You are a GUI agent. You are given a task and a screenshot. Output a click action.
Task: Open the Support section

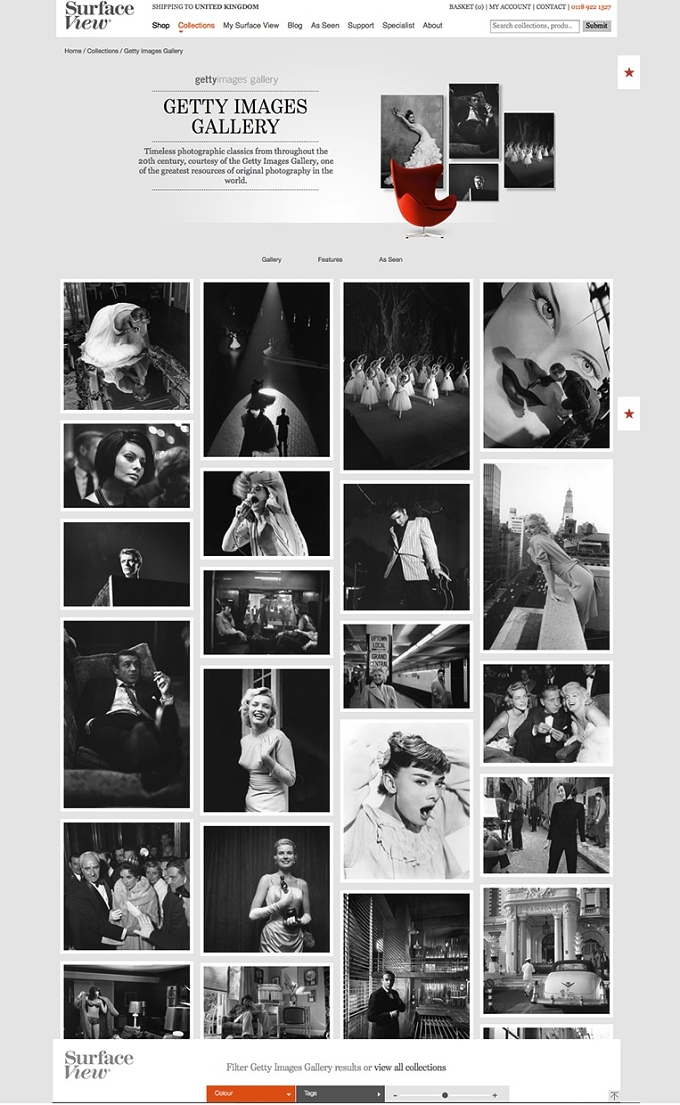click(361, 25)
